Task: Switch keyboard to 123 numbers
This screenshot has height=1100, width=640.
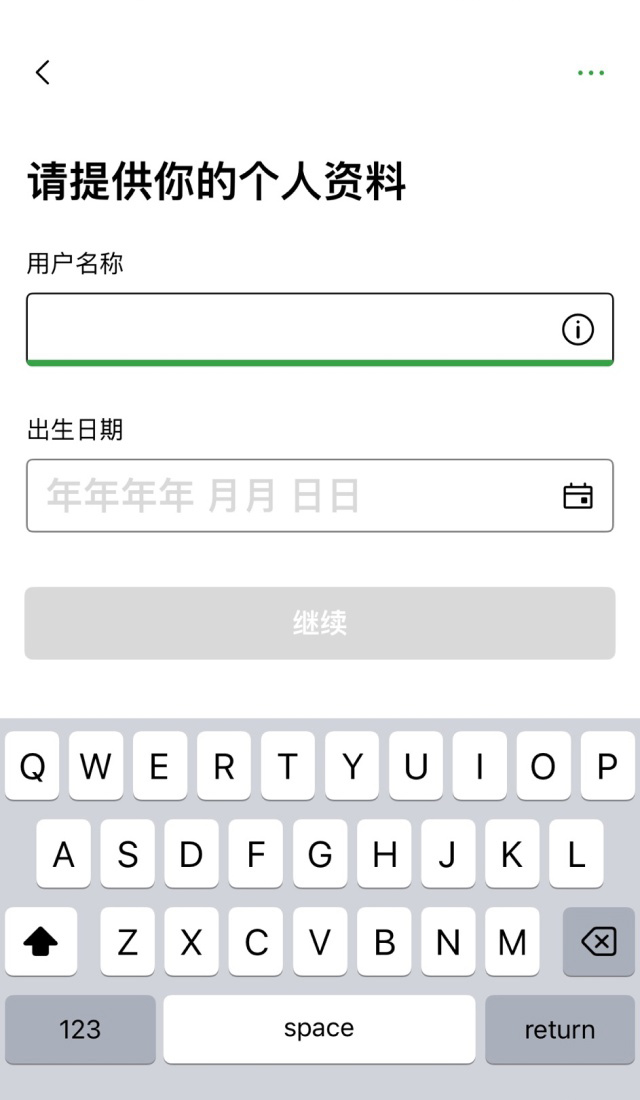Action: pos(80,1029)
